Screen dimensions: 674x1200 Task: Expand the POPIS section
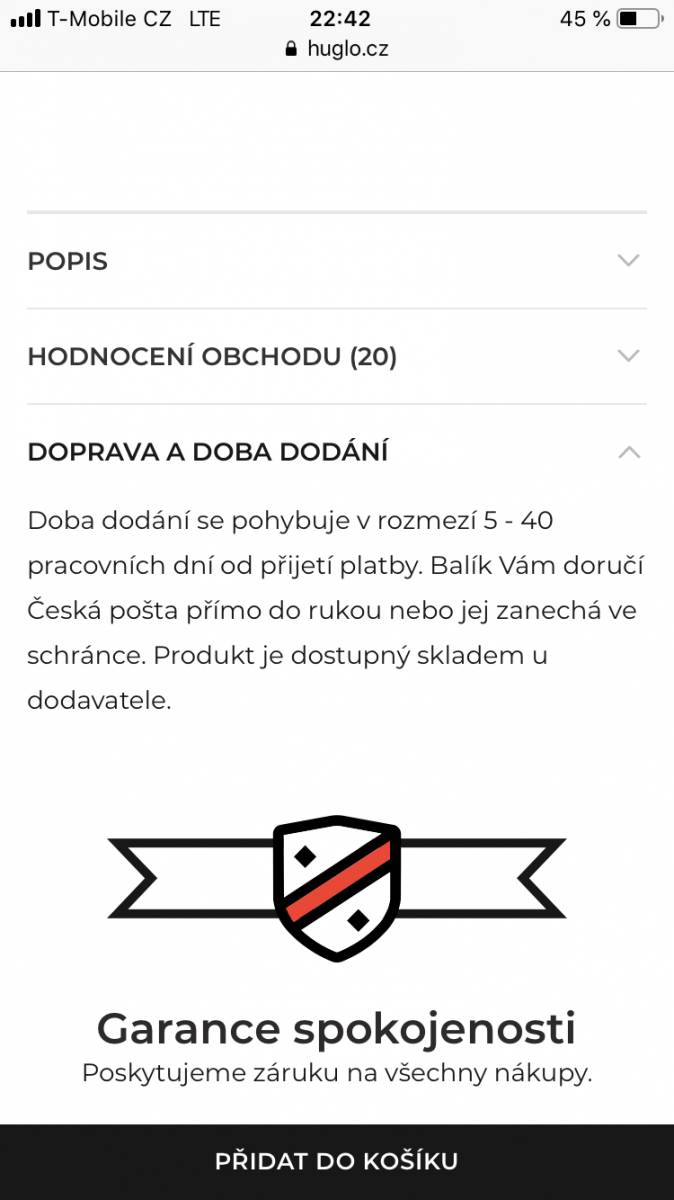(x=337, y=261)
